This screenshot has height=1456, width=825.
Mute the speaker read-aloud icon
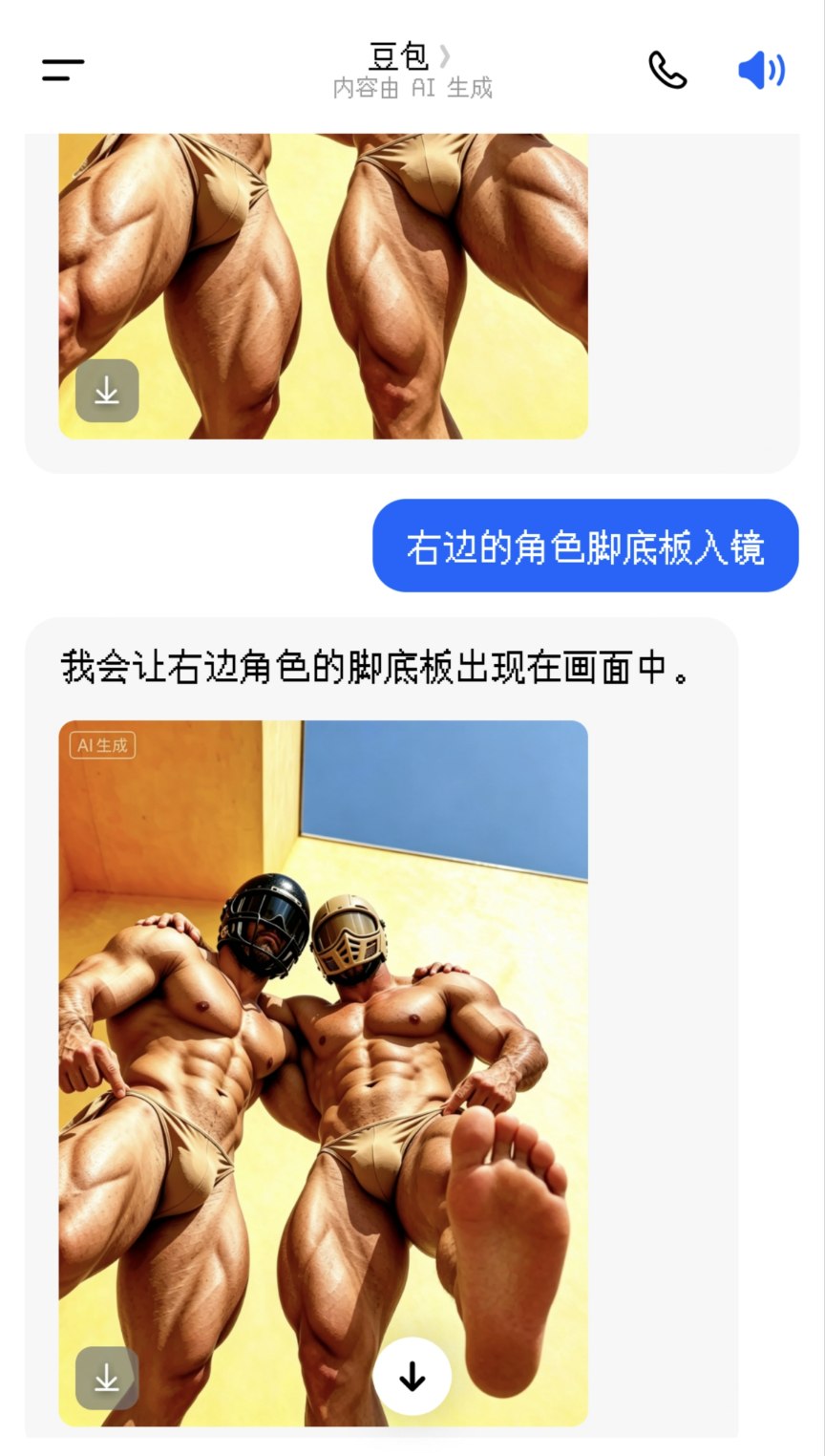pyautogui.click(x=761, y=70)
